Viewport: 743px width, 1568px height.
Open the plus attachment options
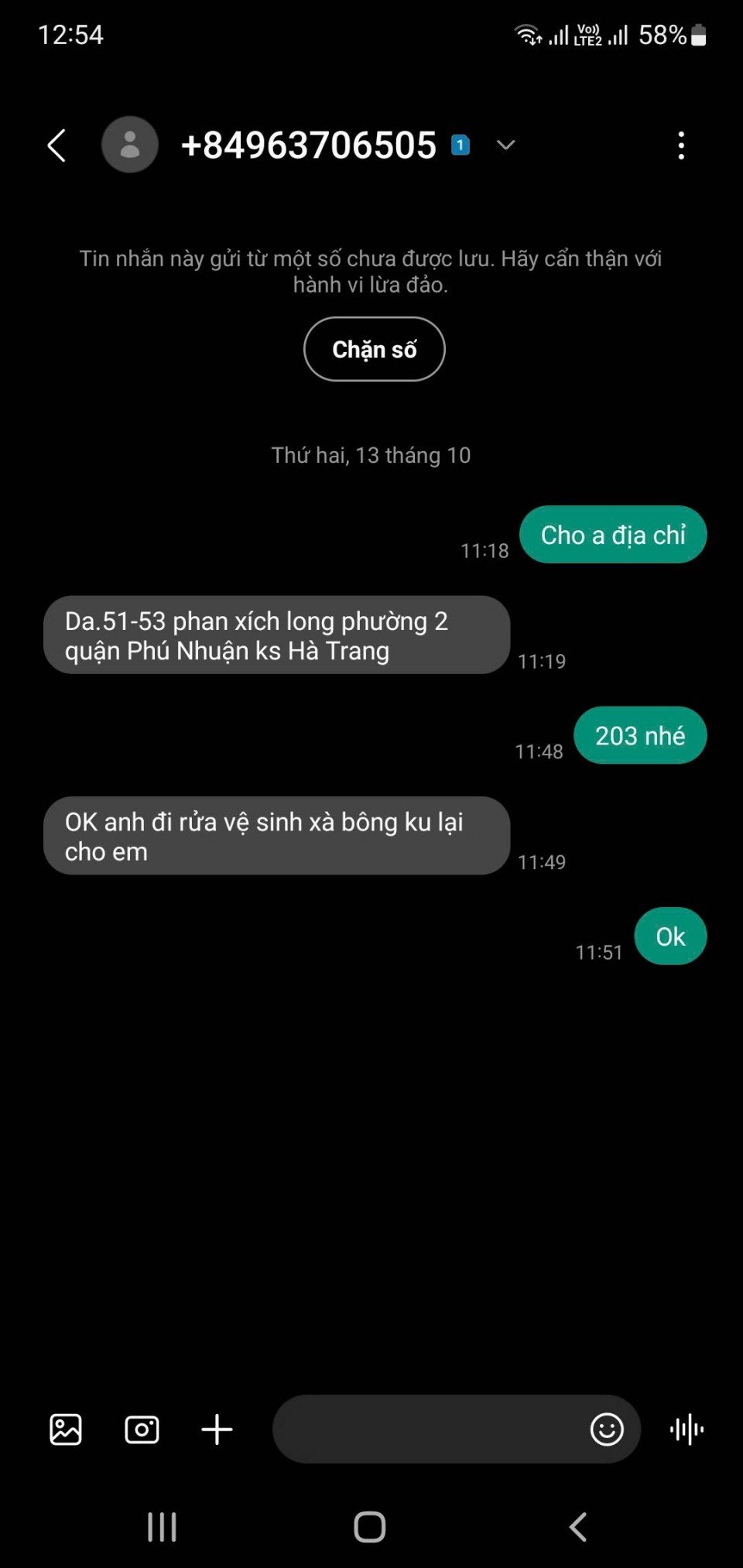pos(217,1429)
